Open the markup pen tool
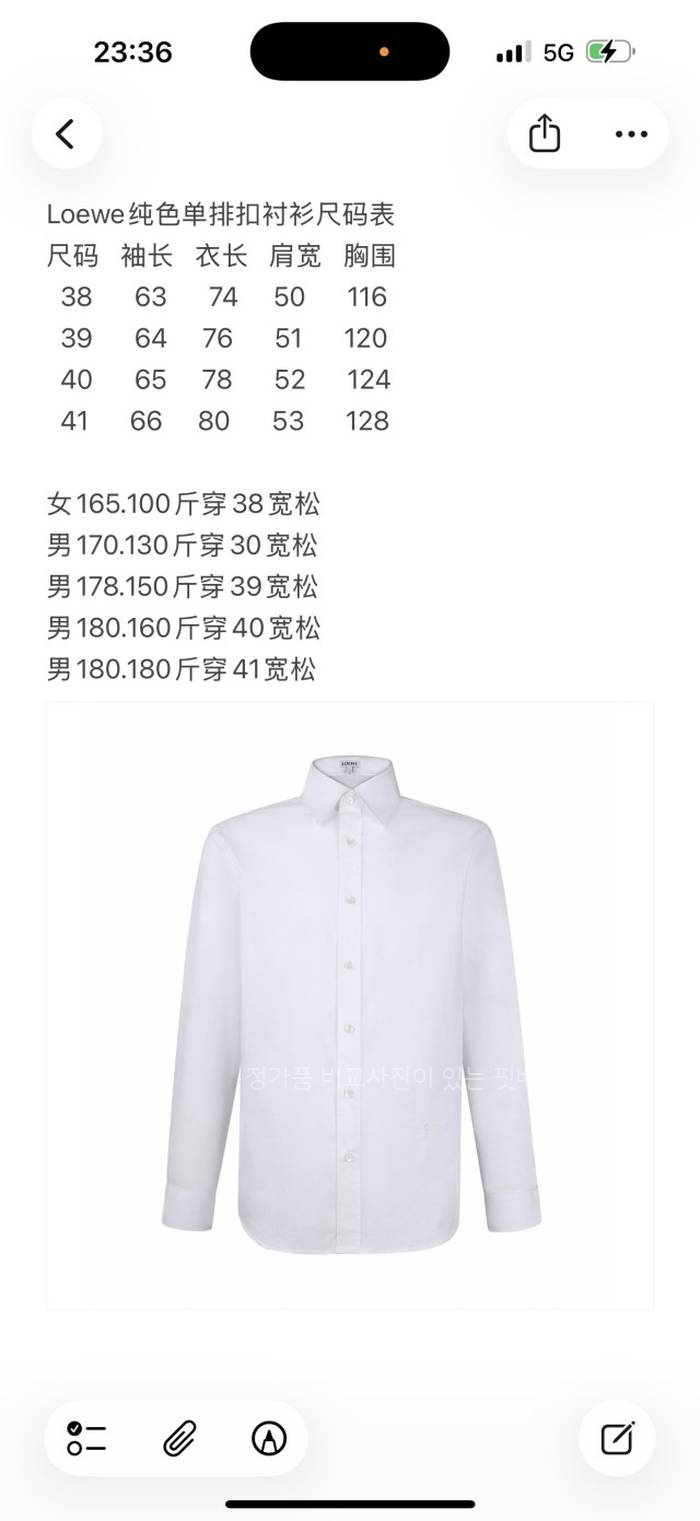 coord(269,1438)
